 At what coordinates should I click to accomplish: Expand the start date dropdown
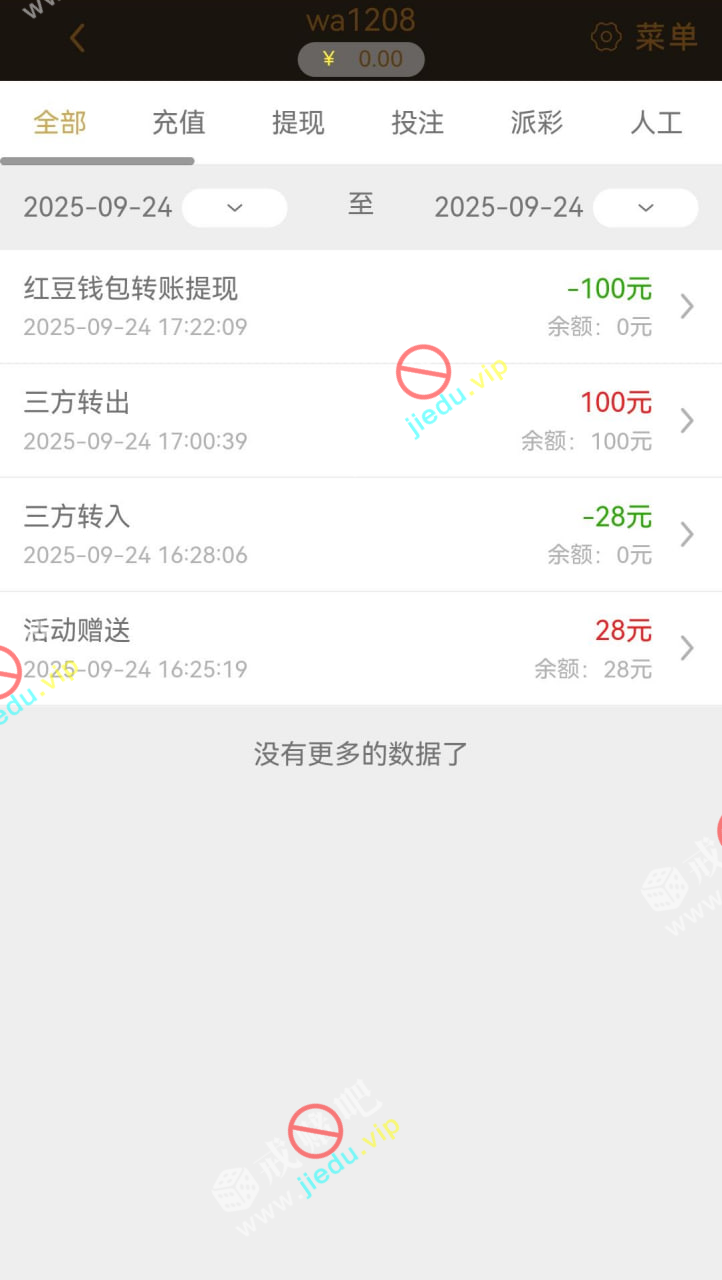point(235,208)
